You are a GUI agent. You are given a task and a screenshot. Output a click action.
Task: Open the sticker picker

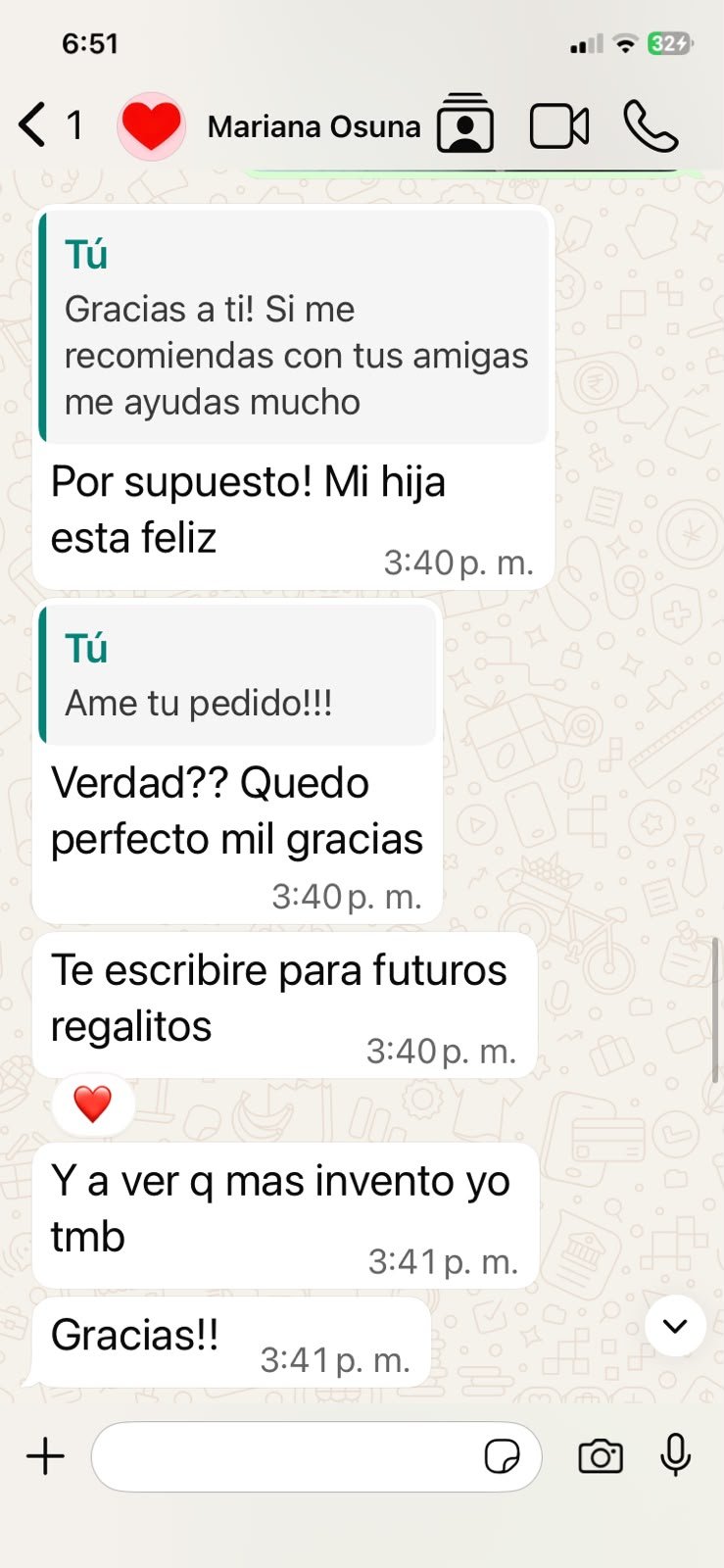coord(503,1456)
